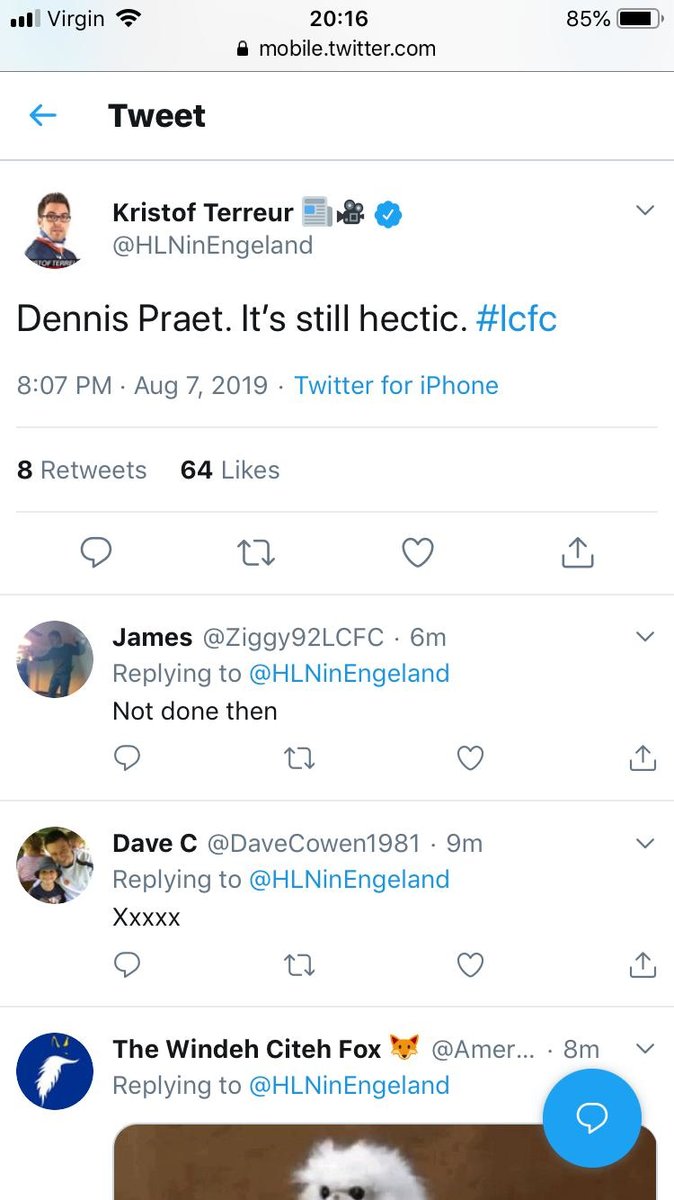Like James's reply "Not done then"
This screenshot has height=1200, width=674.
(x=470, y=760)
